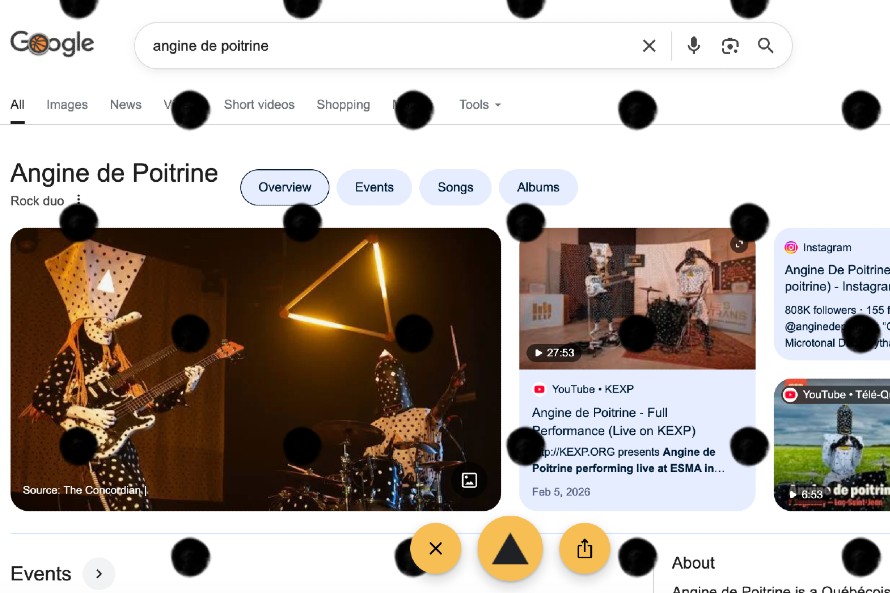Tap the floating share button
The height and width of the screenshot is (593, 890).
(x=585, y=549)
